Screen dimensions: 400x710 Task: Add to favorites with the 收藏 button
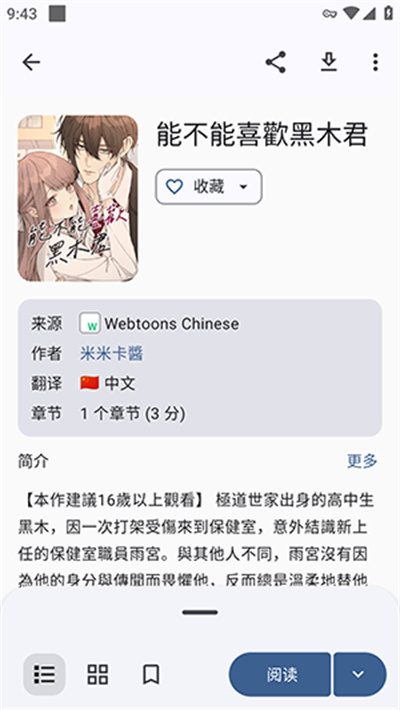(x=209, y=187)
